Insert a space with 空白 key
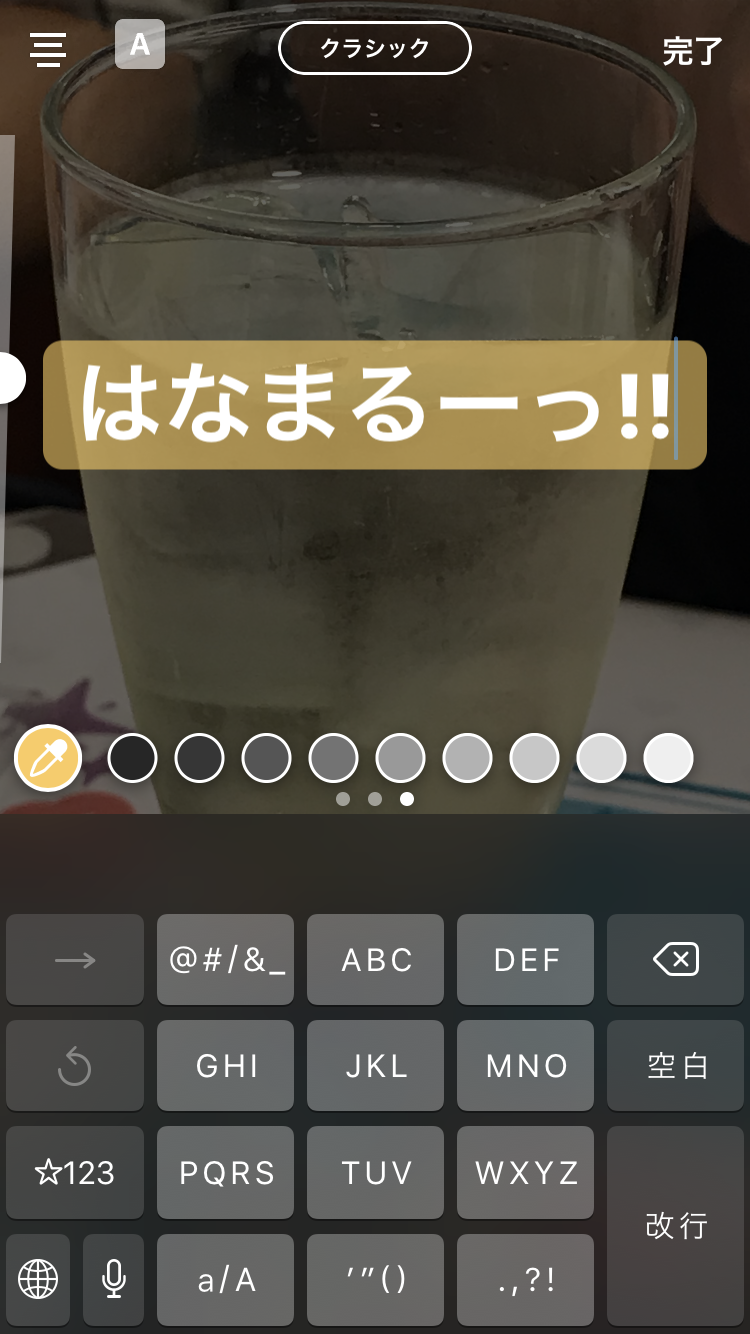 click(x=676, y=1066)
